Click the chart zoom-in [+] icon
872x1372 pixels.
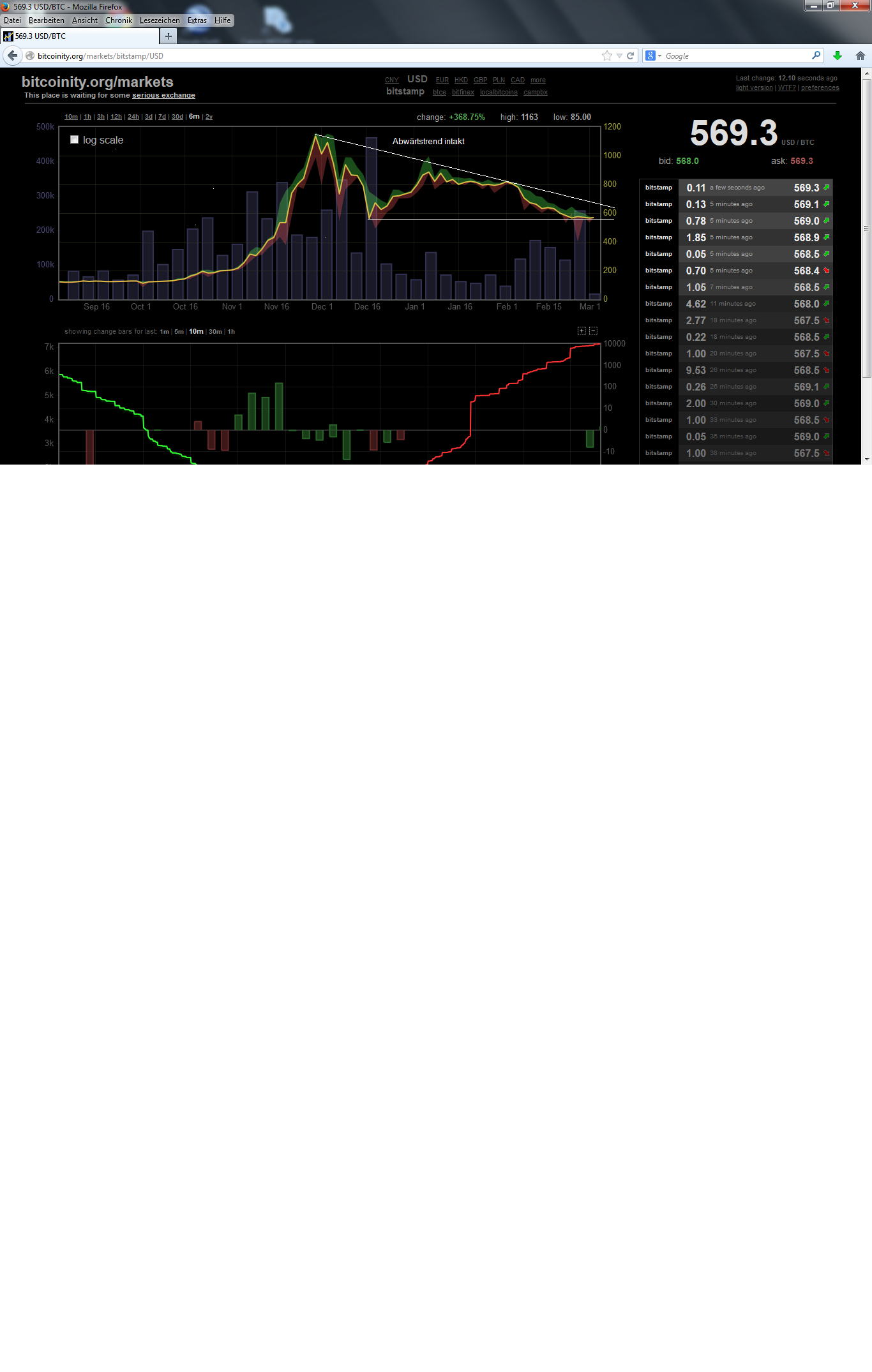point(582,331)
